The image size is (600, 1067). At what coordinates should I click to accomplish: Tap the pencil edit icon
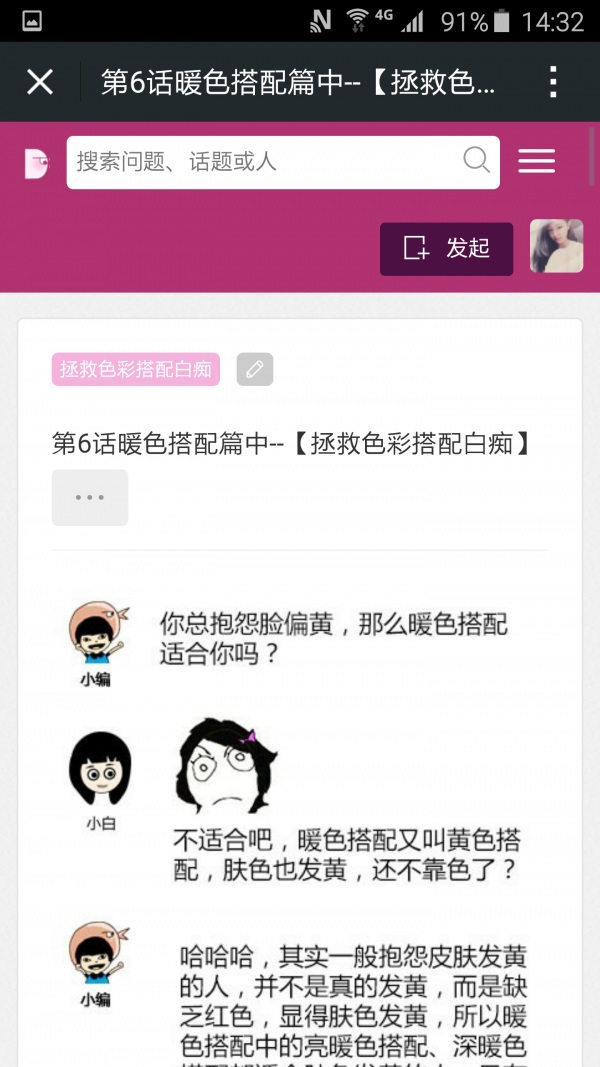(x=255, y=370)
